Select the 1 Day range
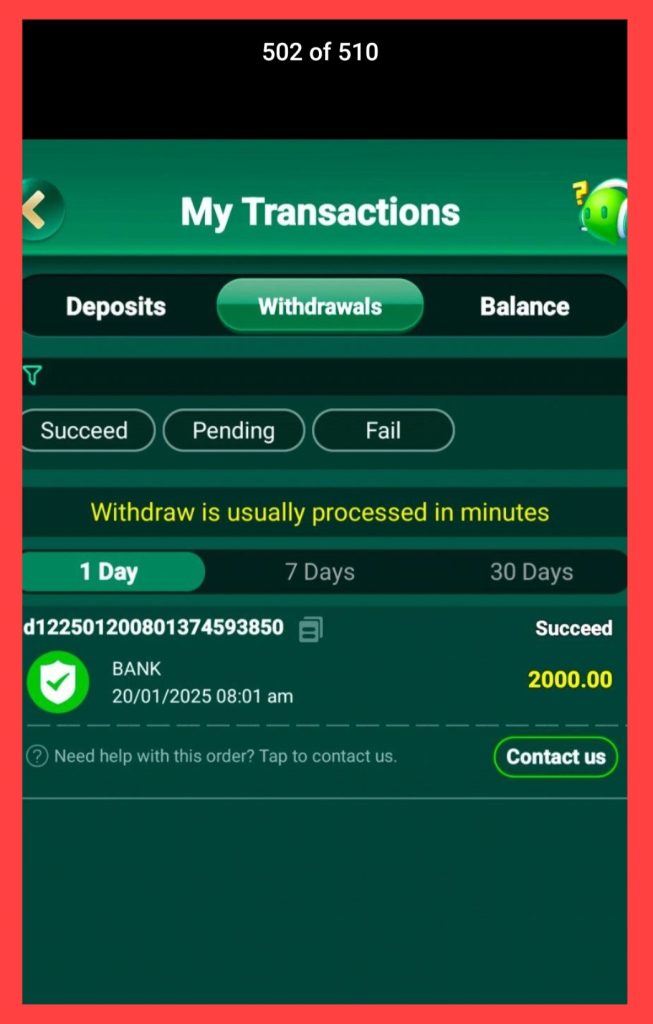 coord(110,572)
